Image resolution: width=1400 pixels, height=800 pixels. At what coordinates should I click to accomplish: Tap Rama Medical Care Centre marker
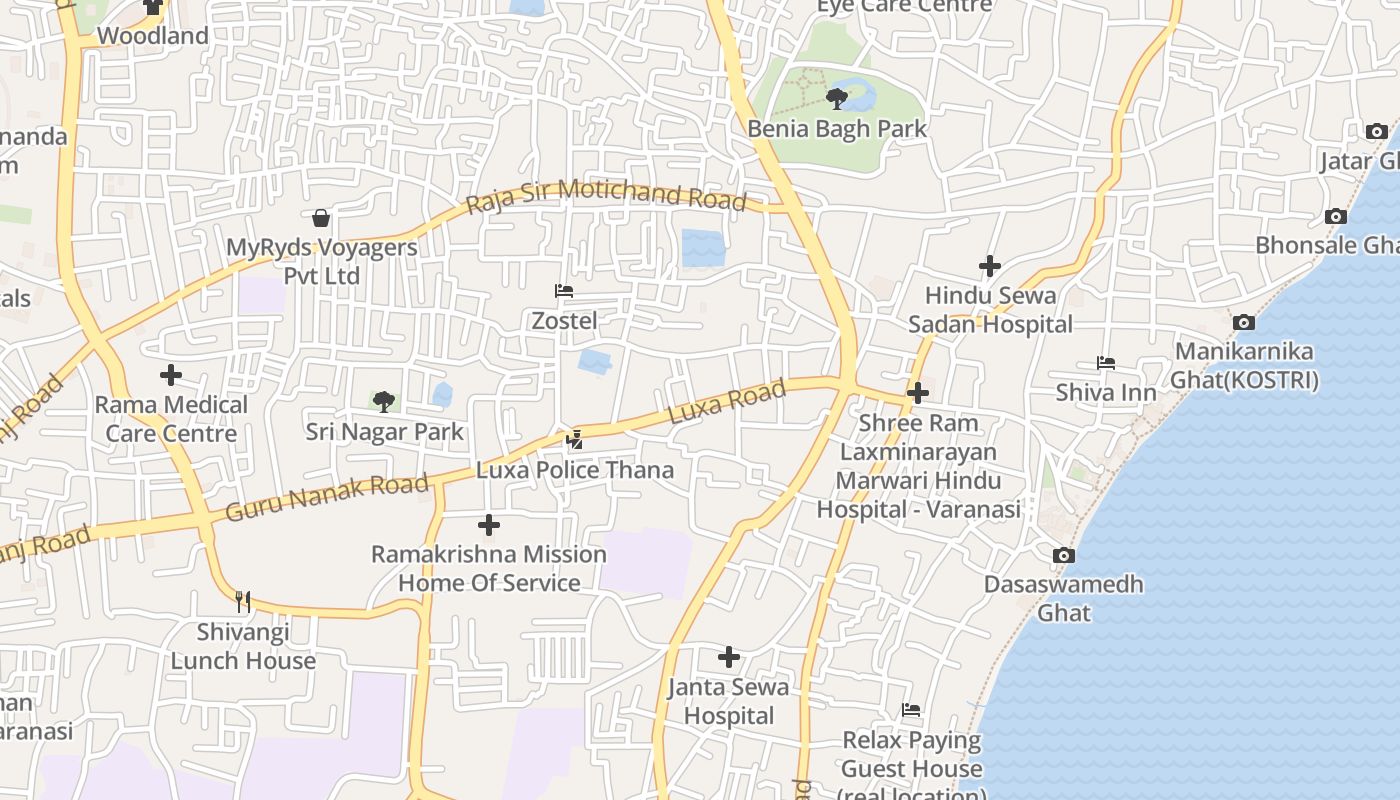[171, 375]
